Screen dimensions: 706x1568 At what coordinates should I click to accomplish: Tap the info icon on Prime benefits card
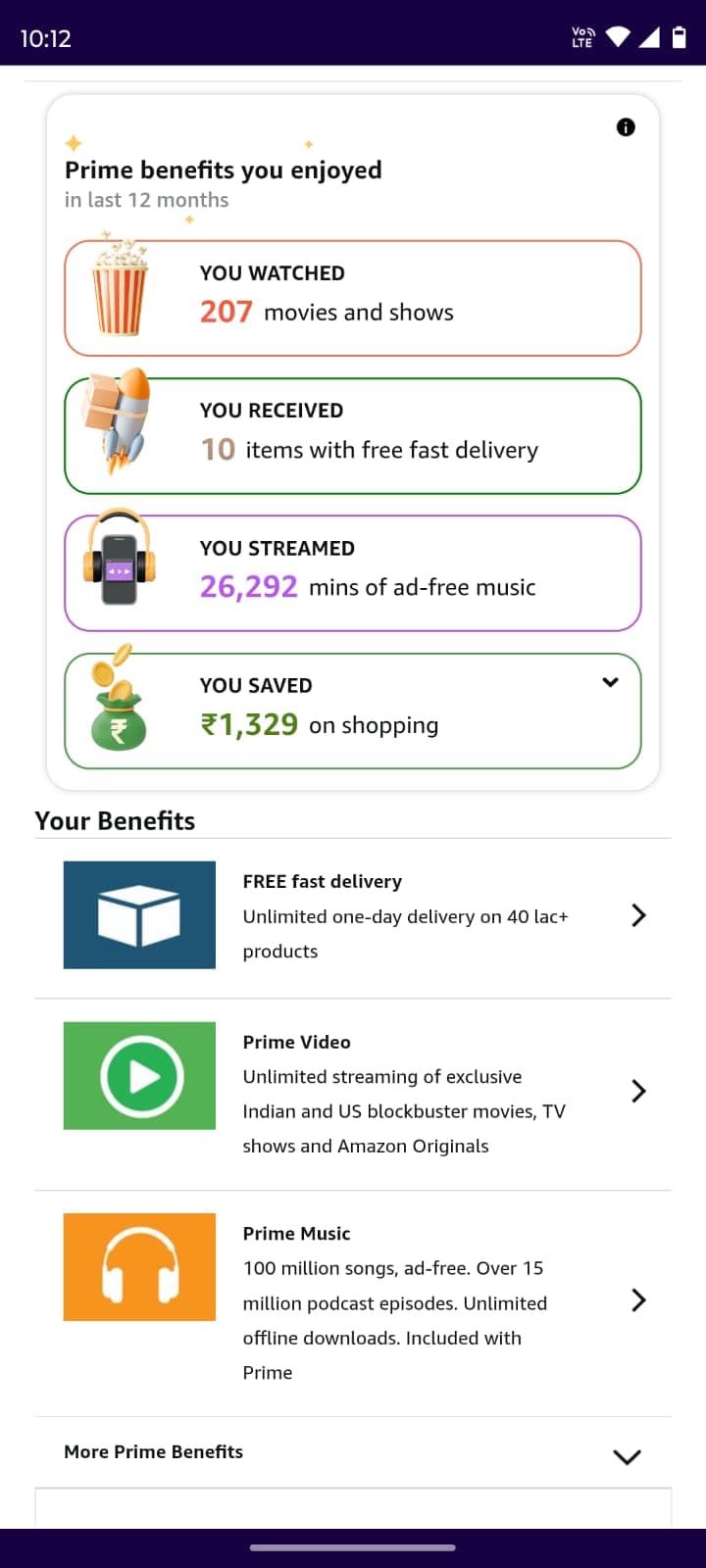(626, 127)
